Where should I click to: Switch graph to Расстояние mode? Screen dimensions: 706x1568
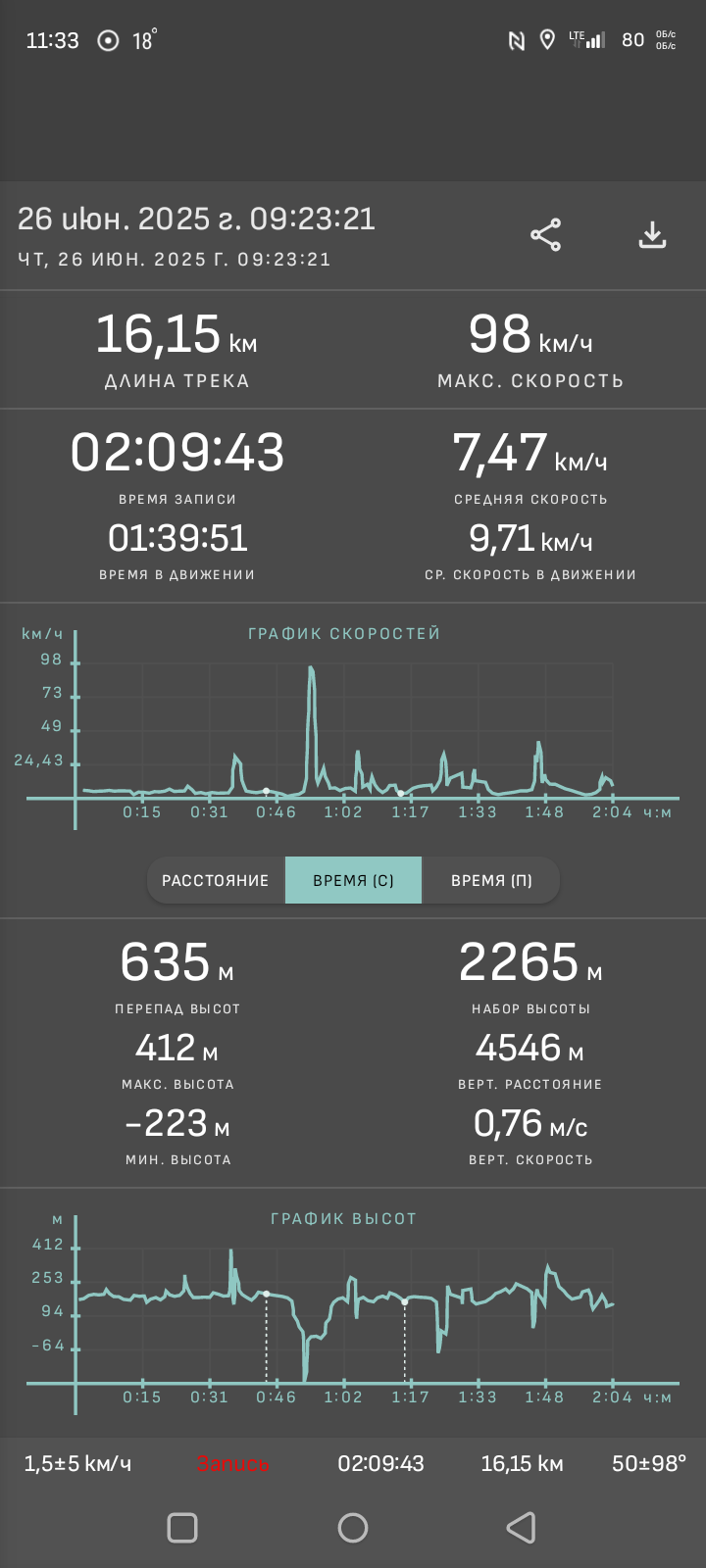click(216, 880)
